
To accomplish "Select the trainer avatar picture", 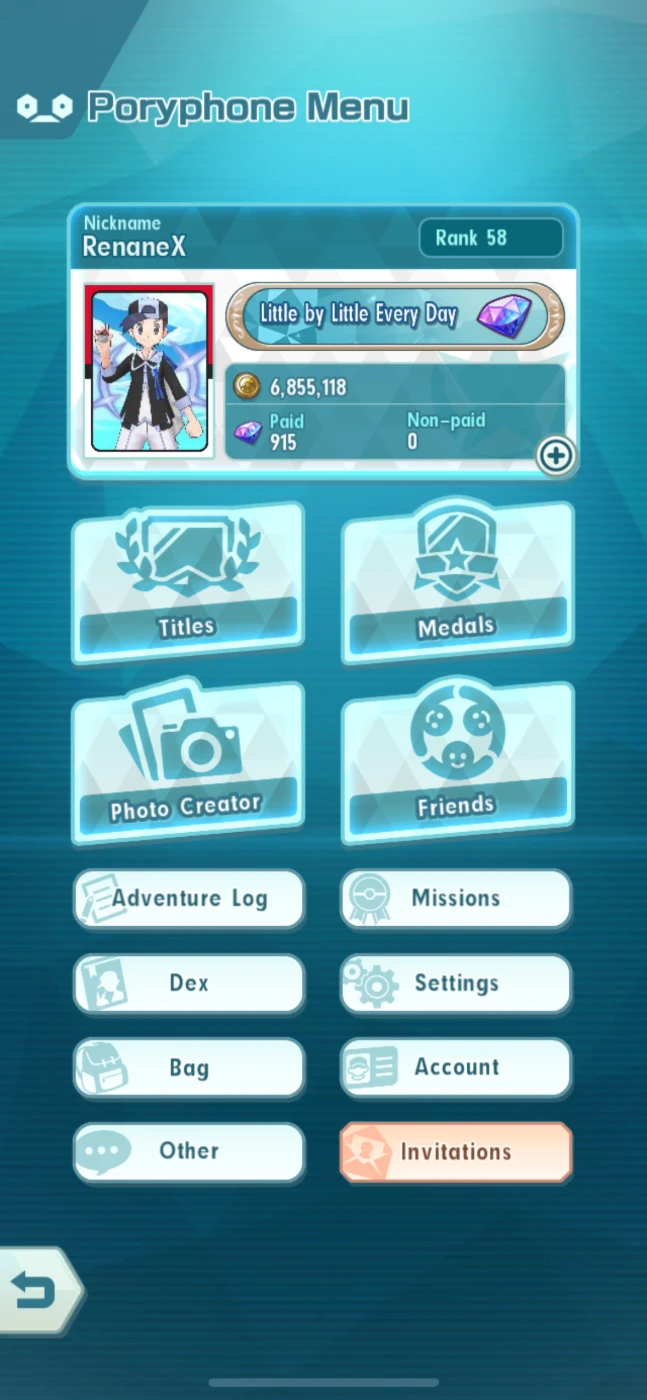I will pos(149,371).
